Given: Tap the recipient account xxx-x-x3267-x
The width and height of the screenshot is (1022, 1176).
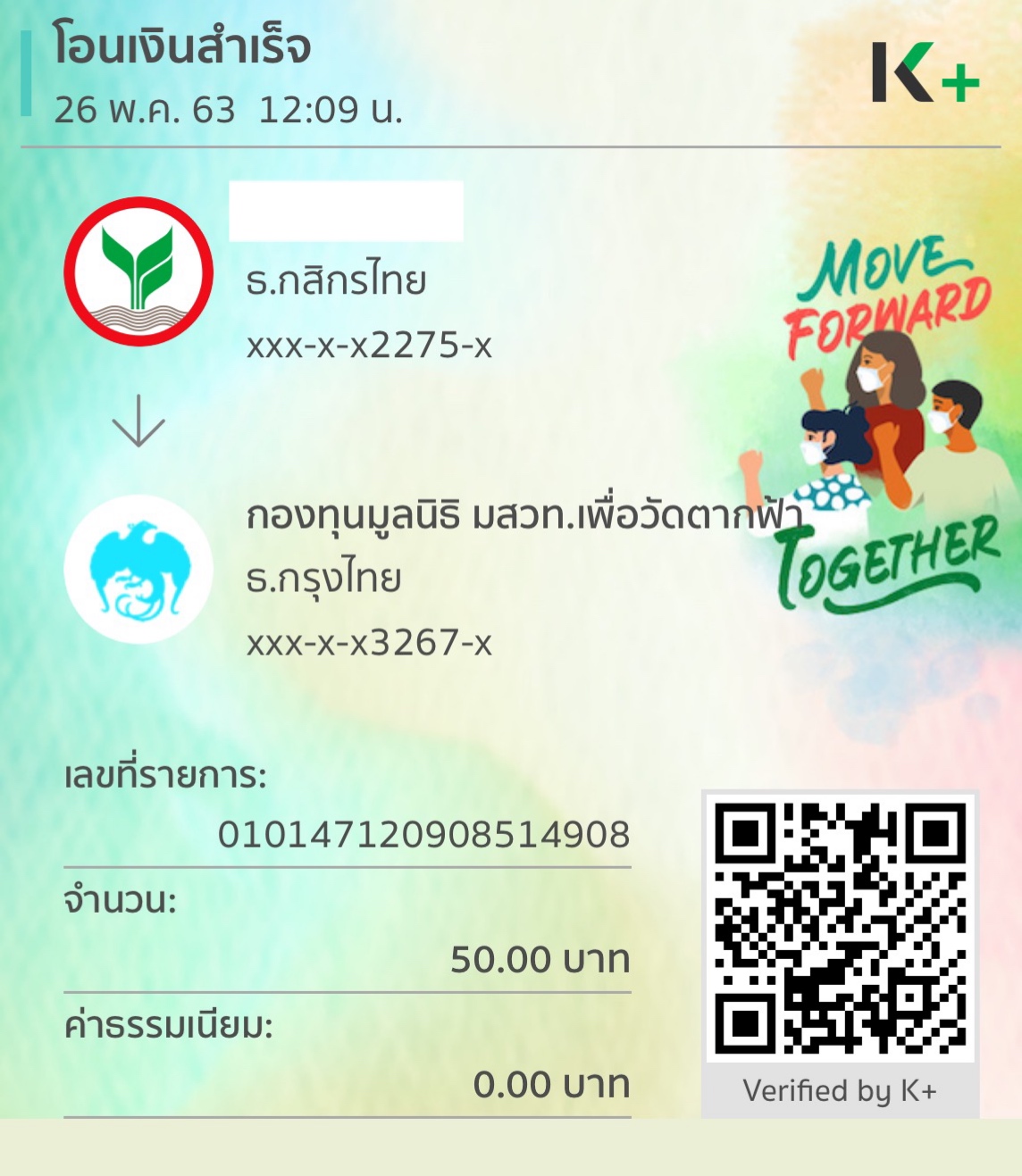Looking at the screenshot, I should (x=366, y=643).
